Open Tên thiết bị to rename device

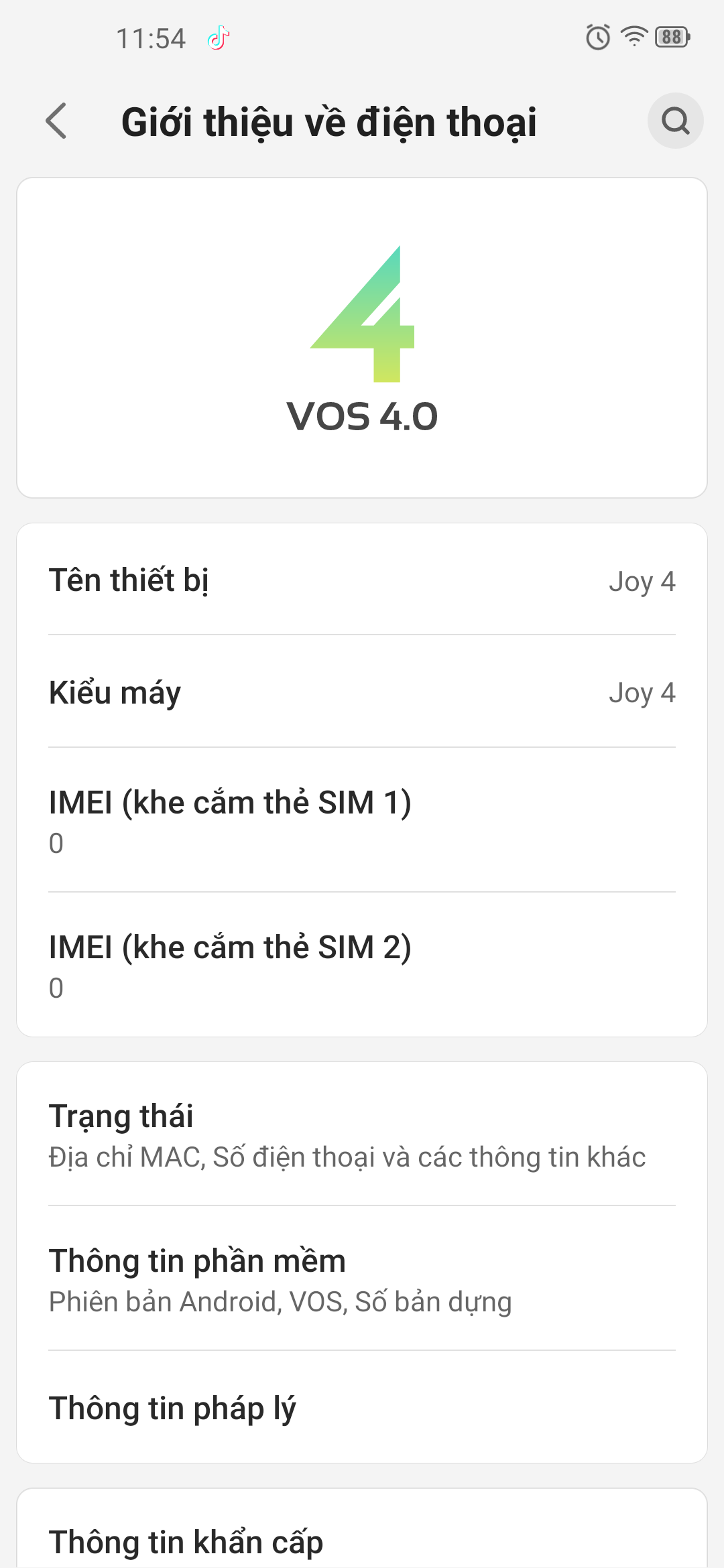(362, 580)
